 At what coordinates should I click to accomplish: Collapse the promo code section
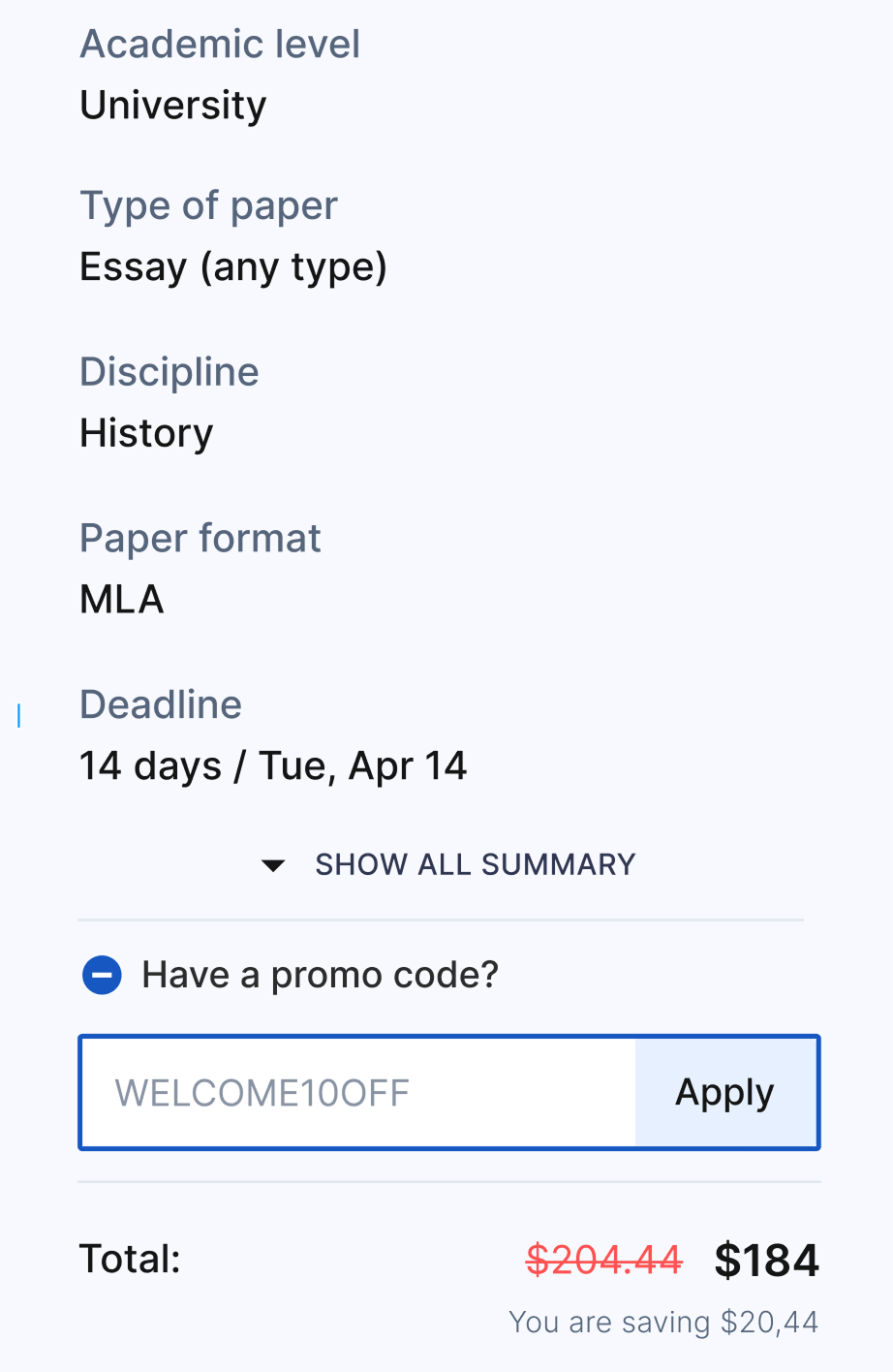coord(102,975)
